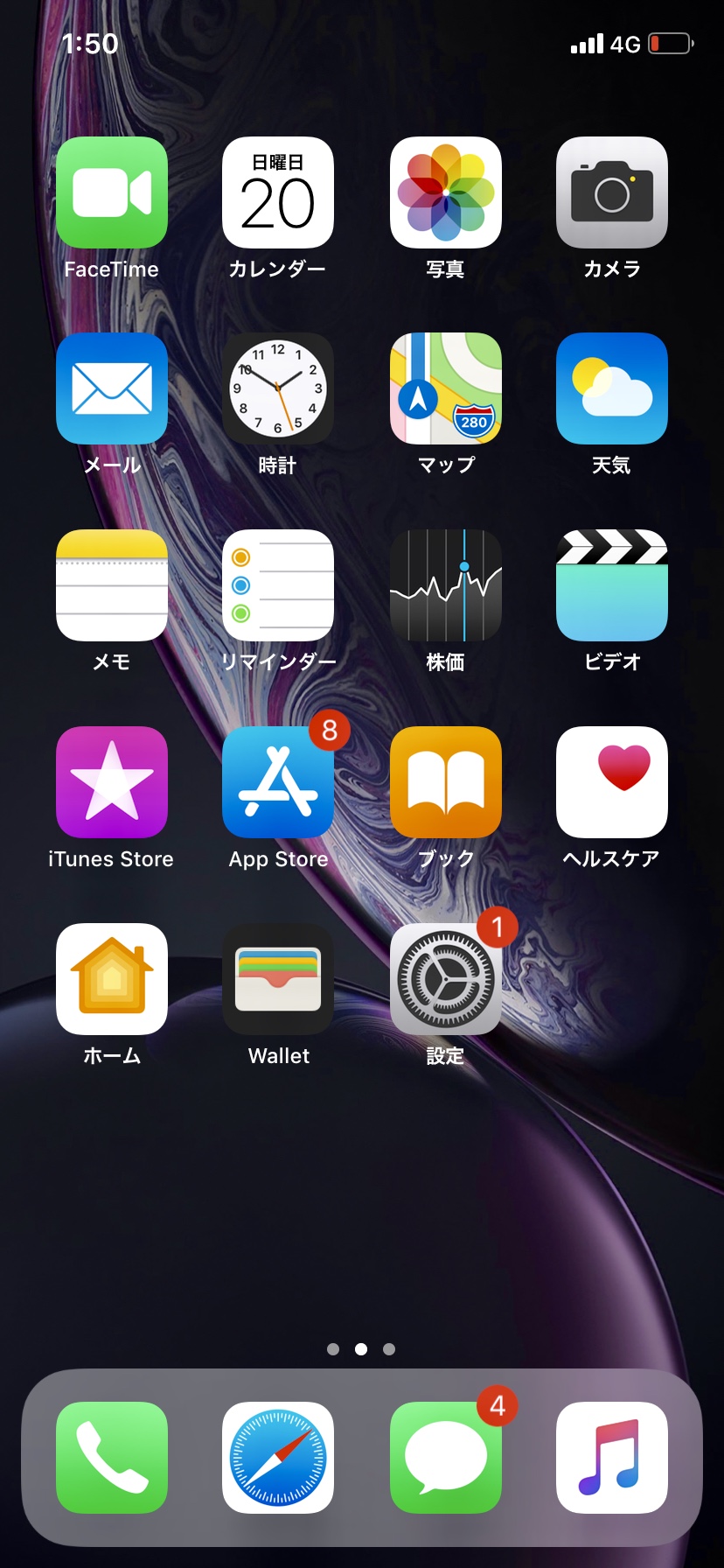Open 設定 settings with badge
This screenshot has height=1568, width=724.
pos(445,979)
